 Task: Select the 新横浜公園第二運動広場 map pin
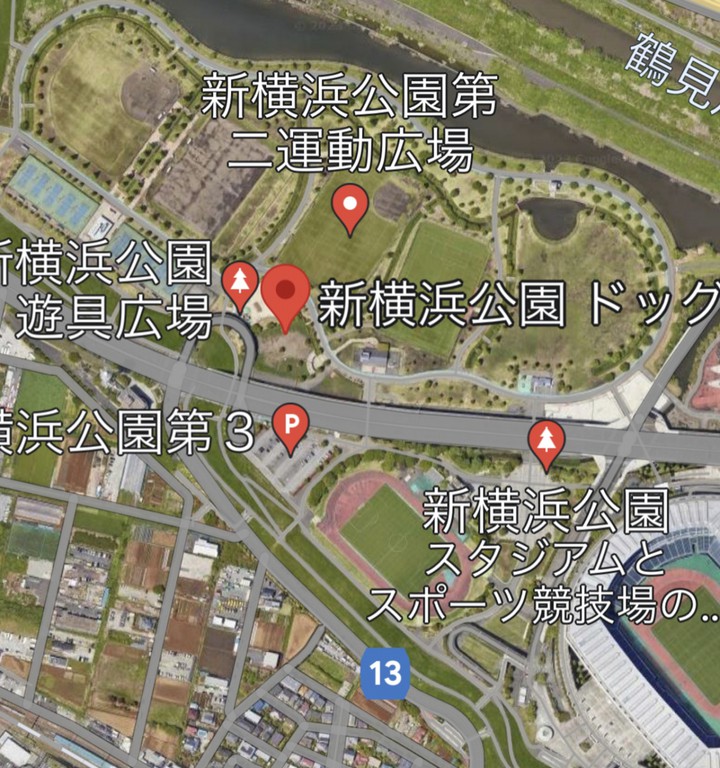pyautogui.click(x=350, y=205)
